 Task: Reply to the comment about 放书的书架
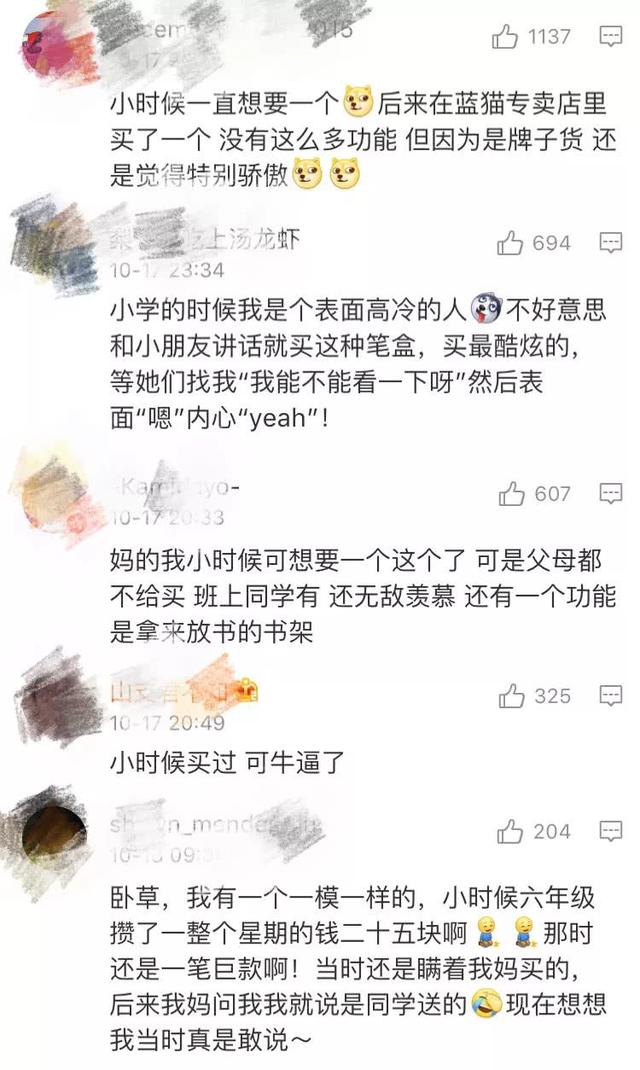[x=610, y=493]
